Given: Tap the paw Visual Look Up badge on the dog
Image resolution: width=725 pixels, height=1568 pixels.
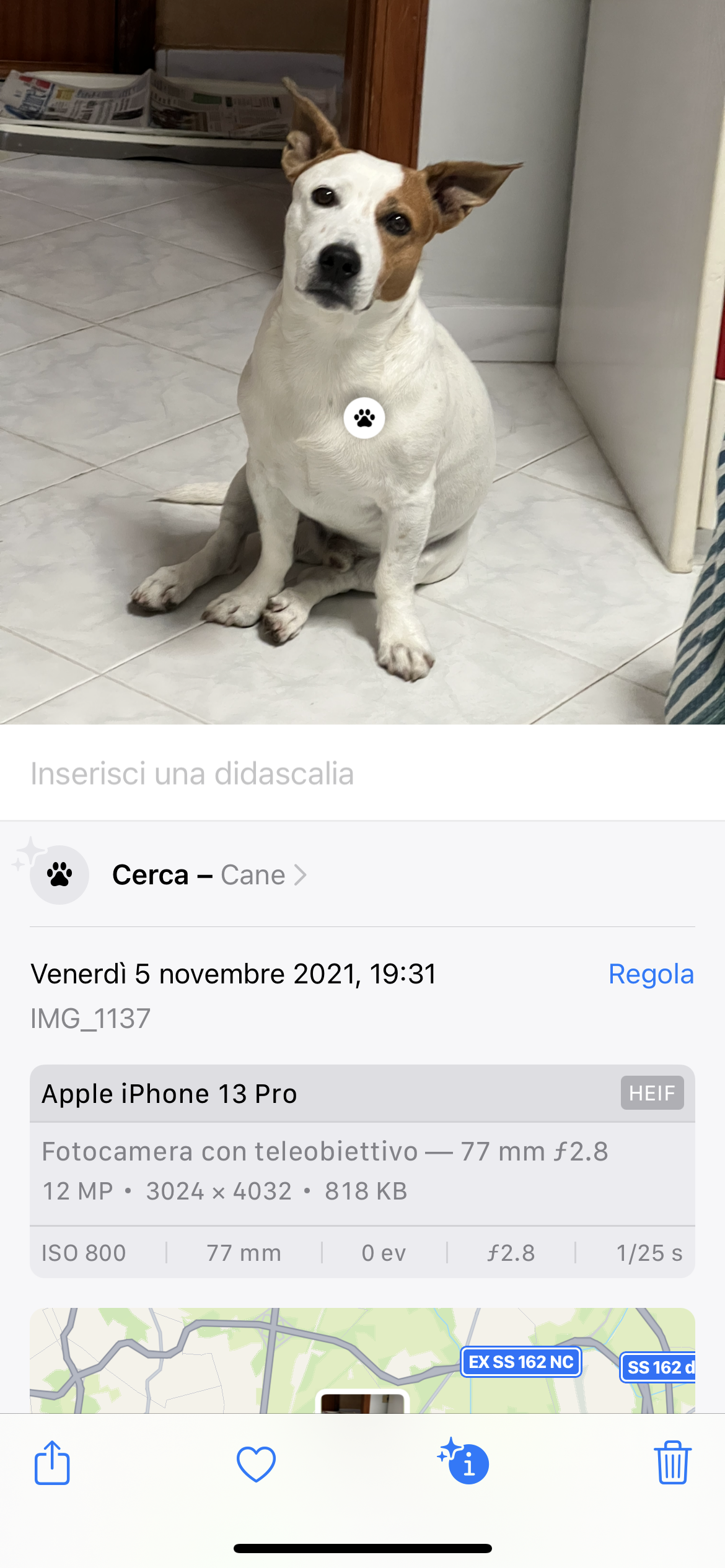Looking at the screenshot, I should click(x=364, y=418).
